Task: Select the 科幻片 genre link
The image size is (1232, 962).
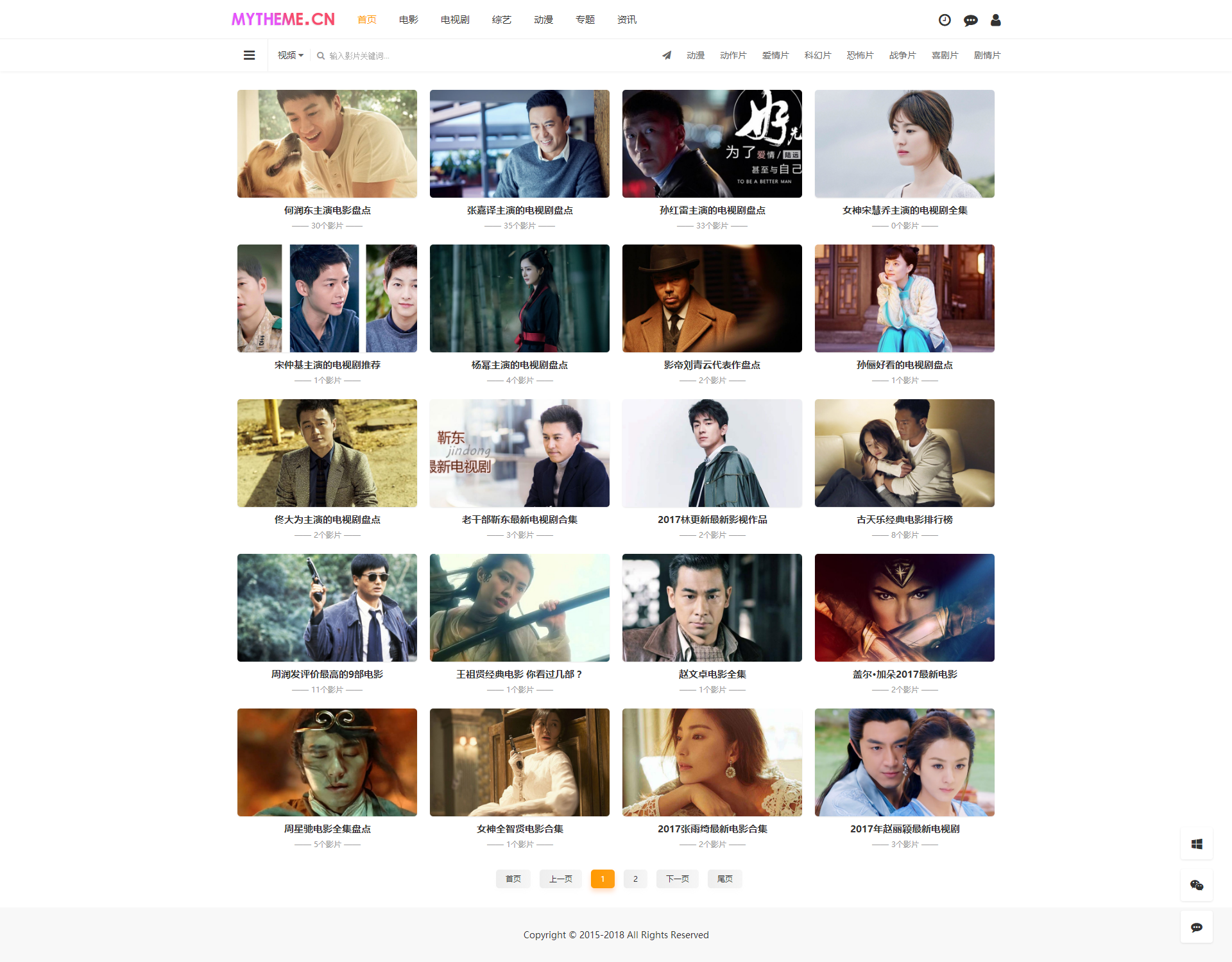Action: click(x=817, y=55)
